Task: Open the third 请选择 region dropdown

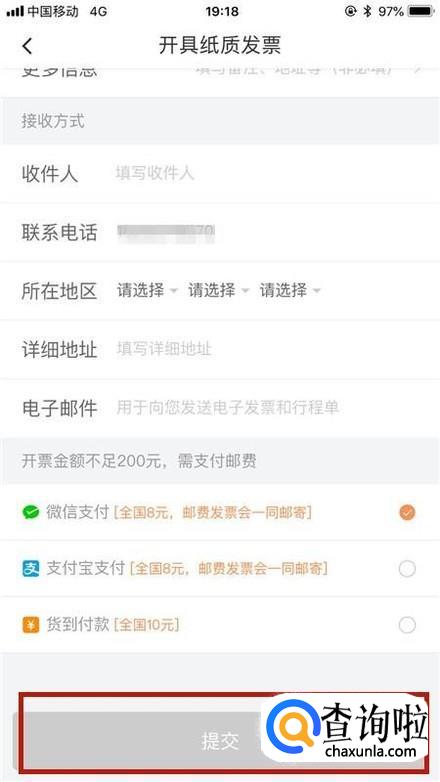Action: [290, 290]
